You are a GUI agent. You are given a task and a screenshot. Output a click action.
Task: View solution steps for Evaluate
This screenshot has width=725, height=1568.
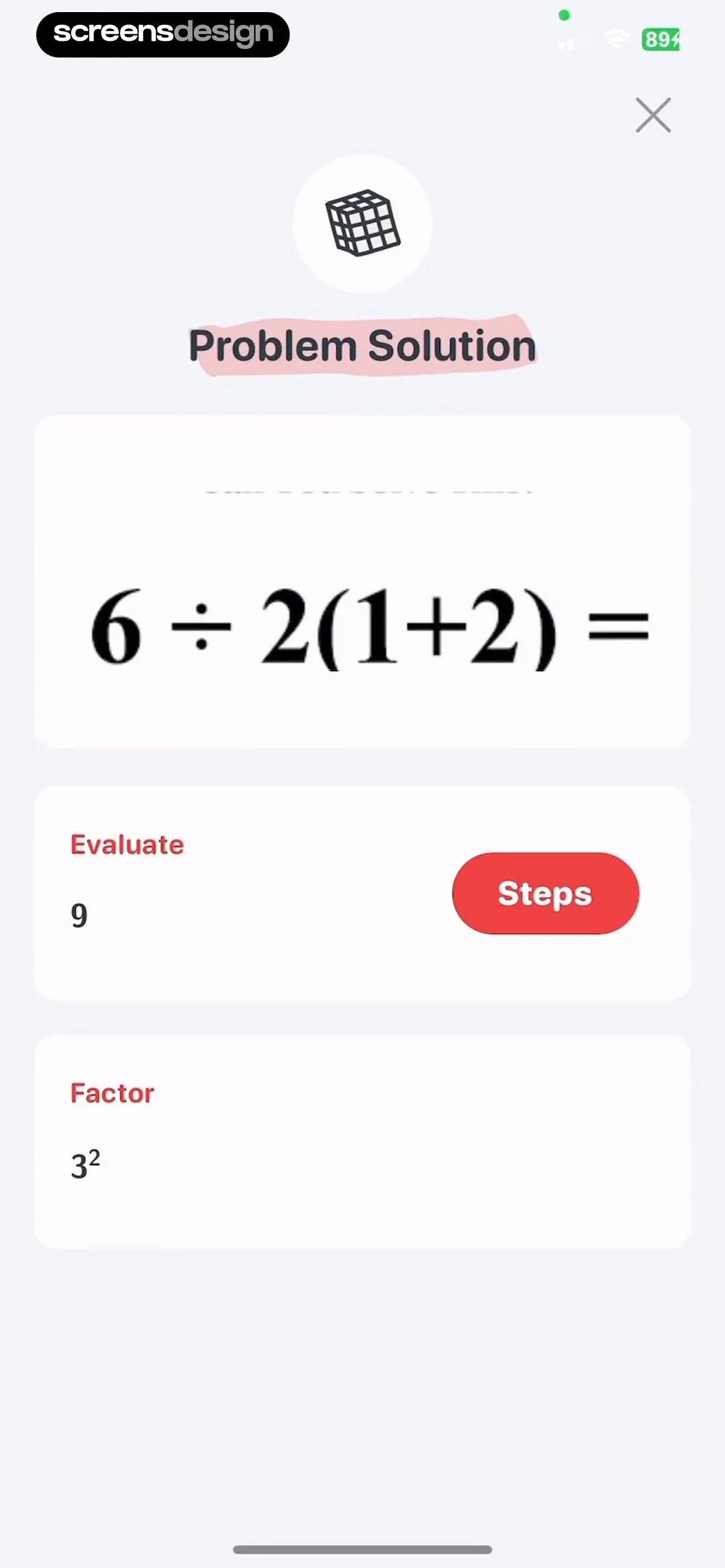click(545, 893)
